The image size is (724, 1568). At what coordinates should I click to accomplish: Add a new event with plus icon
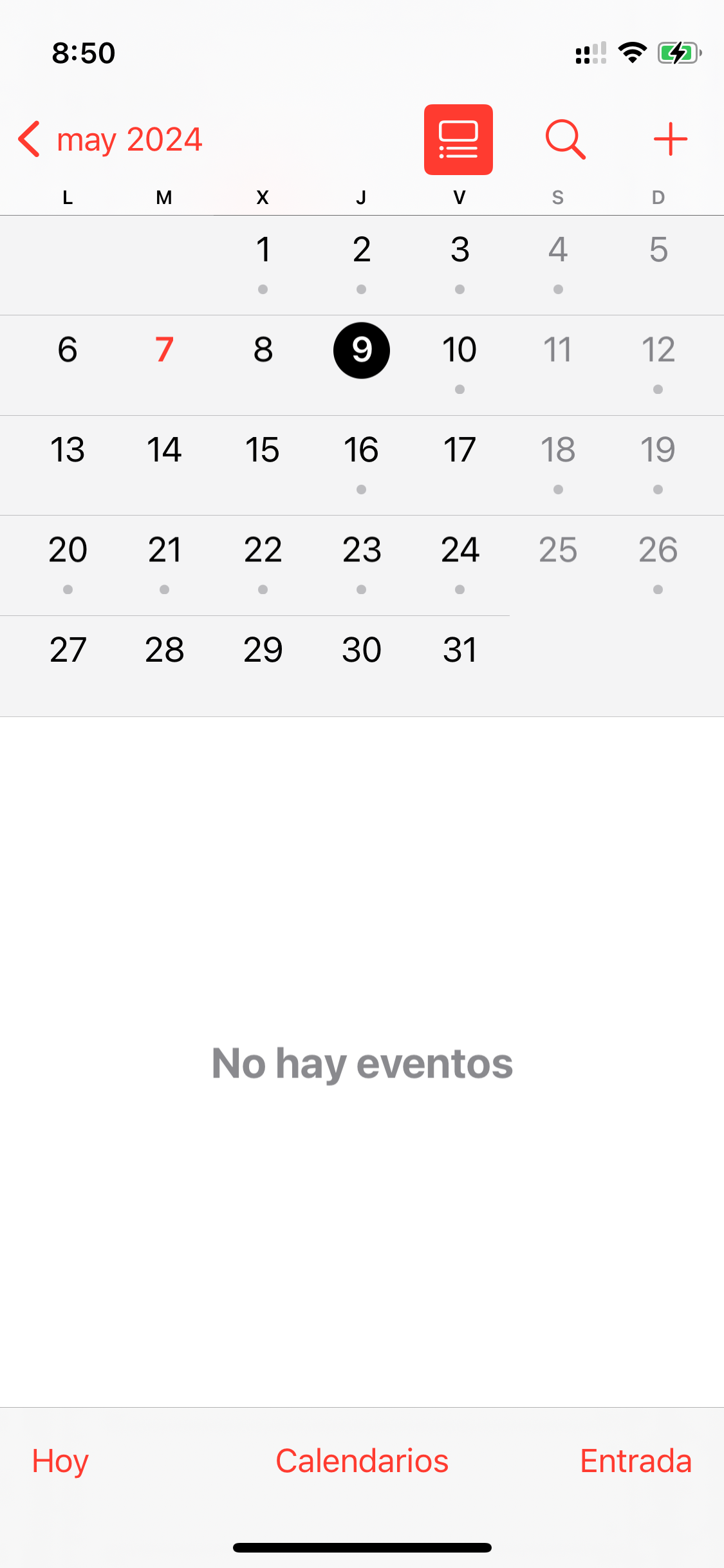(671, 139)
